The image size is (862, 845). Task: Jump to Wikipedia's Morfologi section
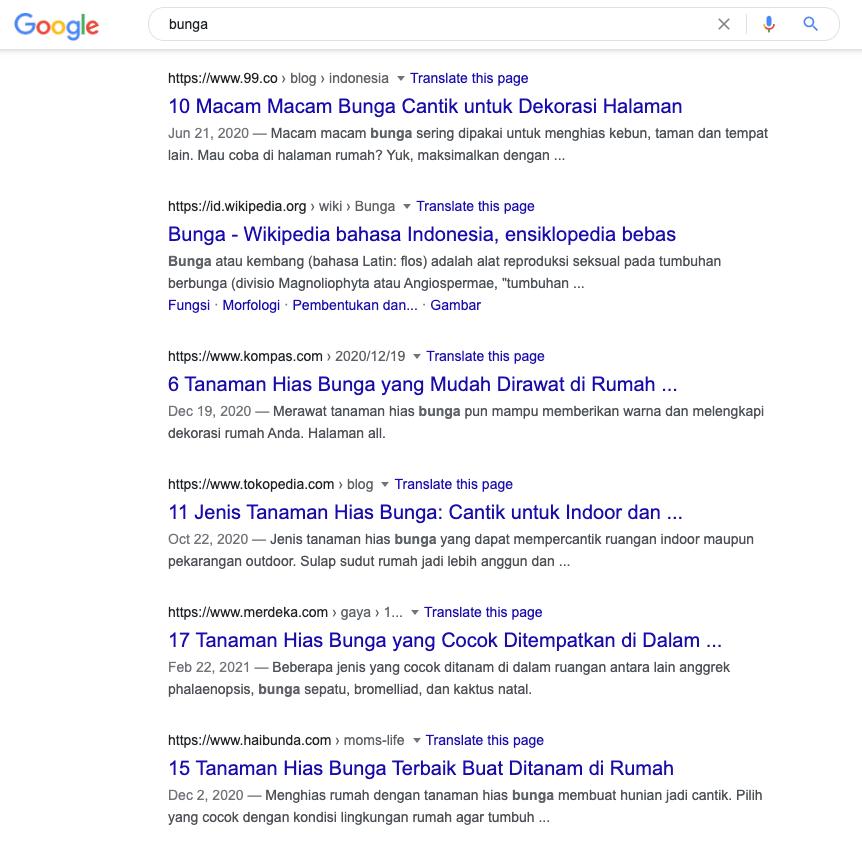click(251, 306)
